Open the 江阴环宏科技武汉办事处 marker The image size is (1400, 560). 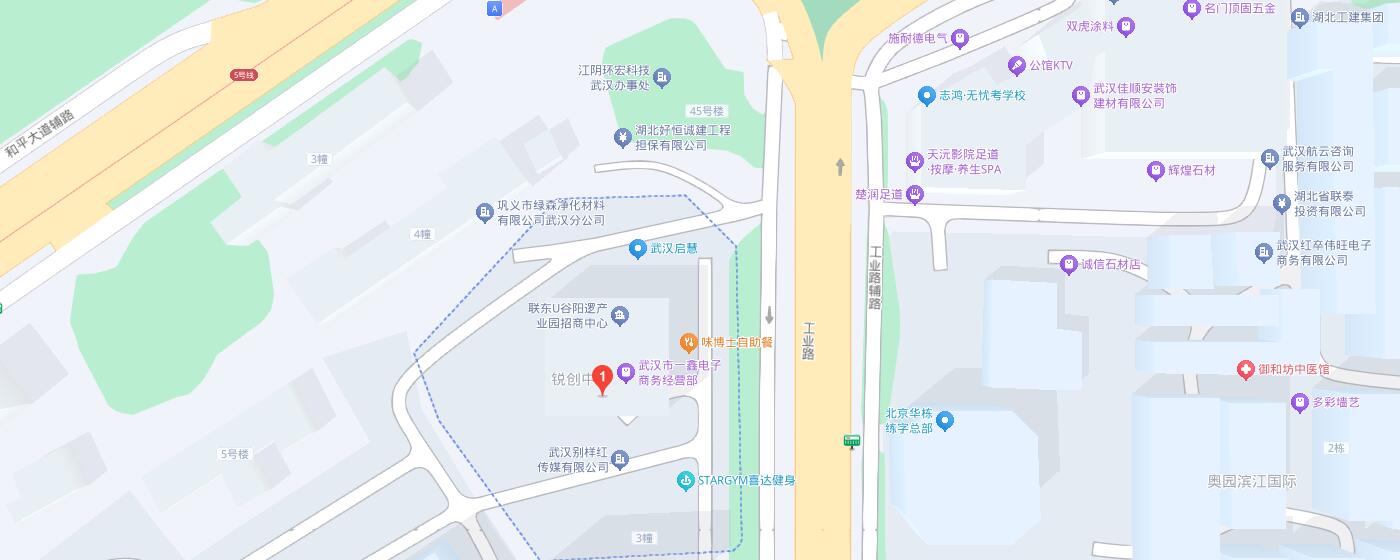click(662, 78)
